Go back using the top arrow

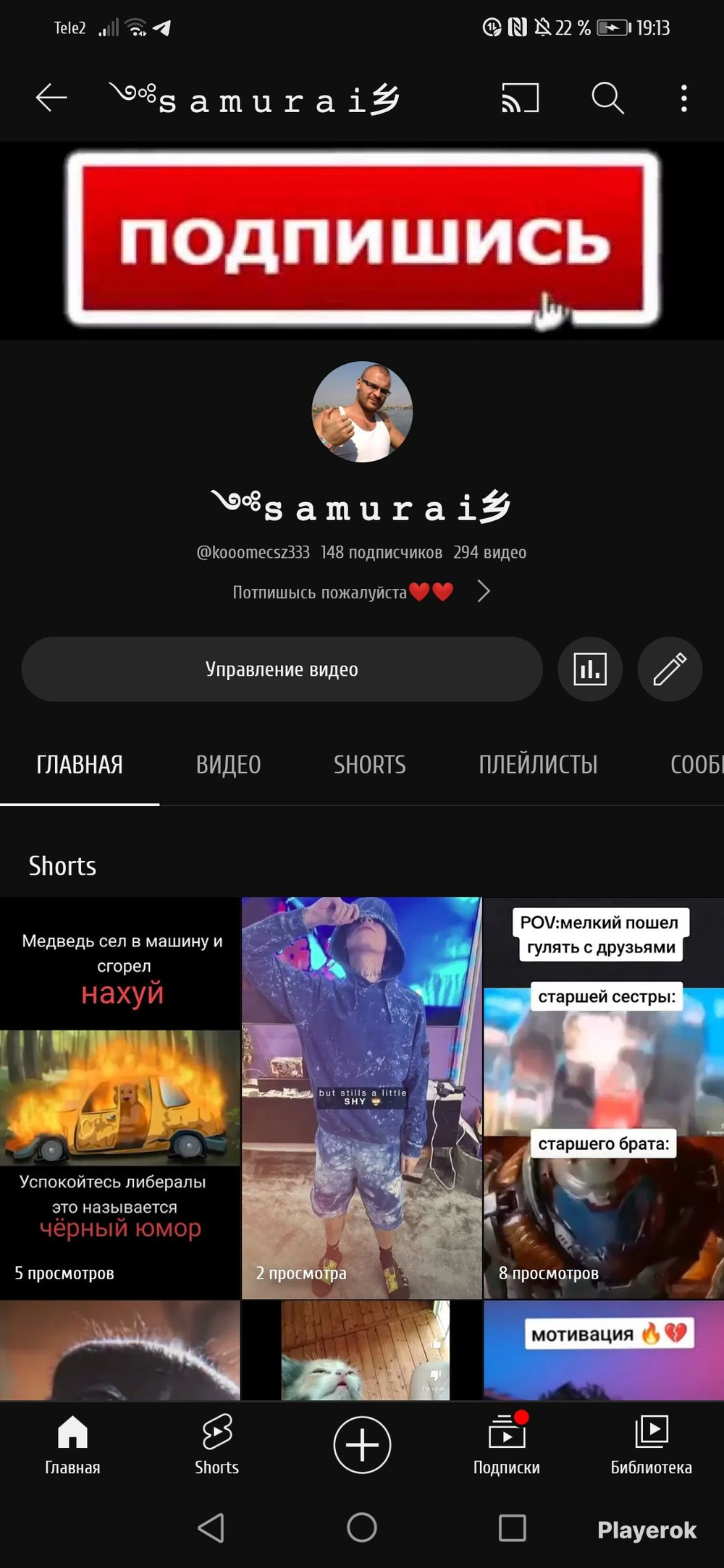point(51,98)
